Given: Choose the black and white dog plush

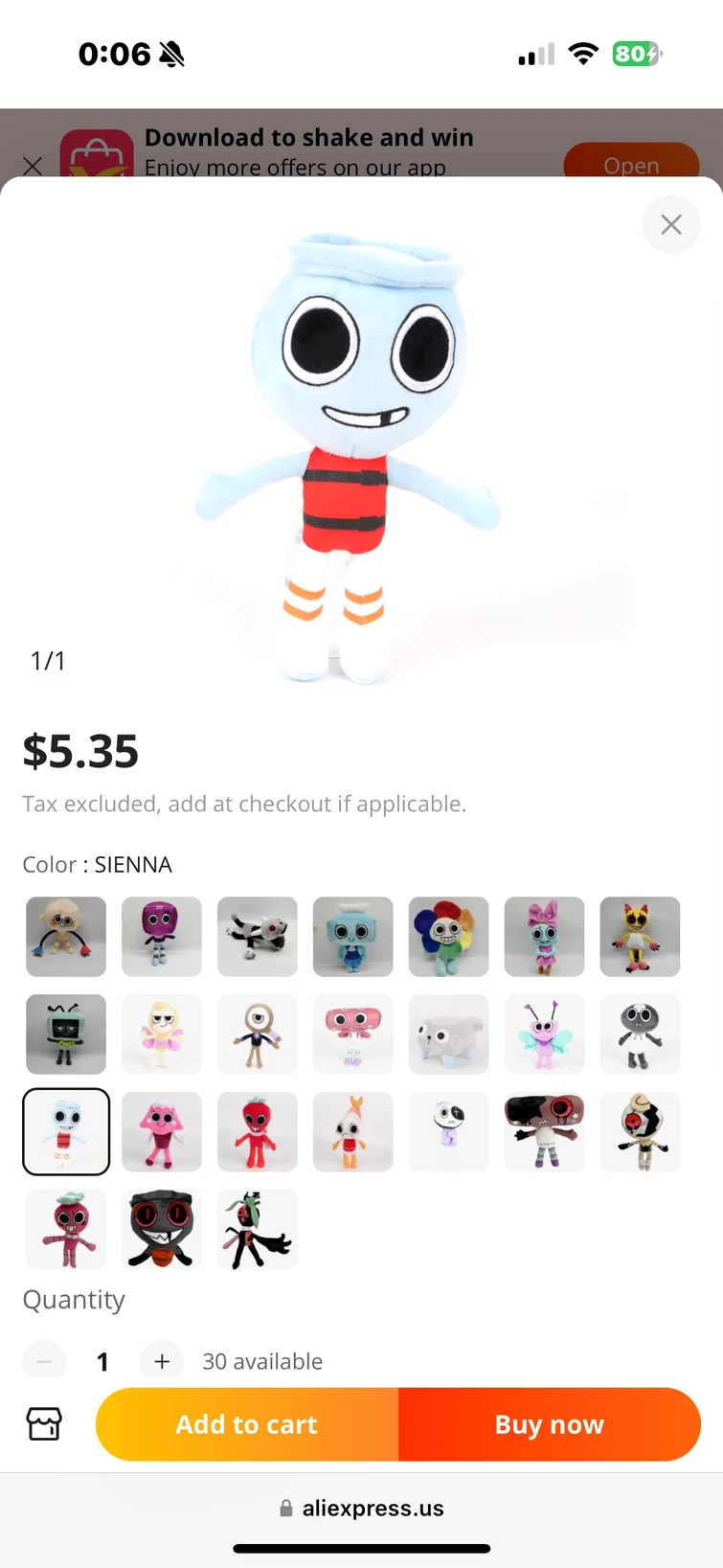Looking at the screenshot, I should click(x=257, y=937).
